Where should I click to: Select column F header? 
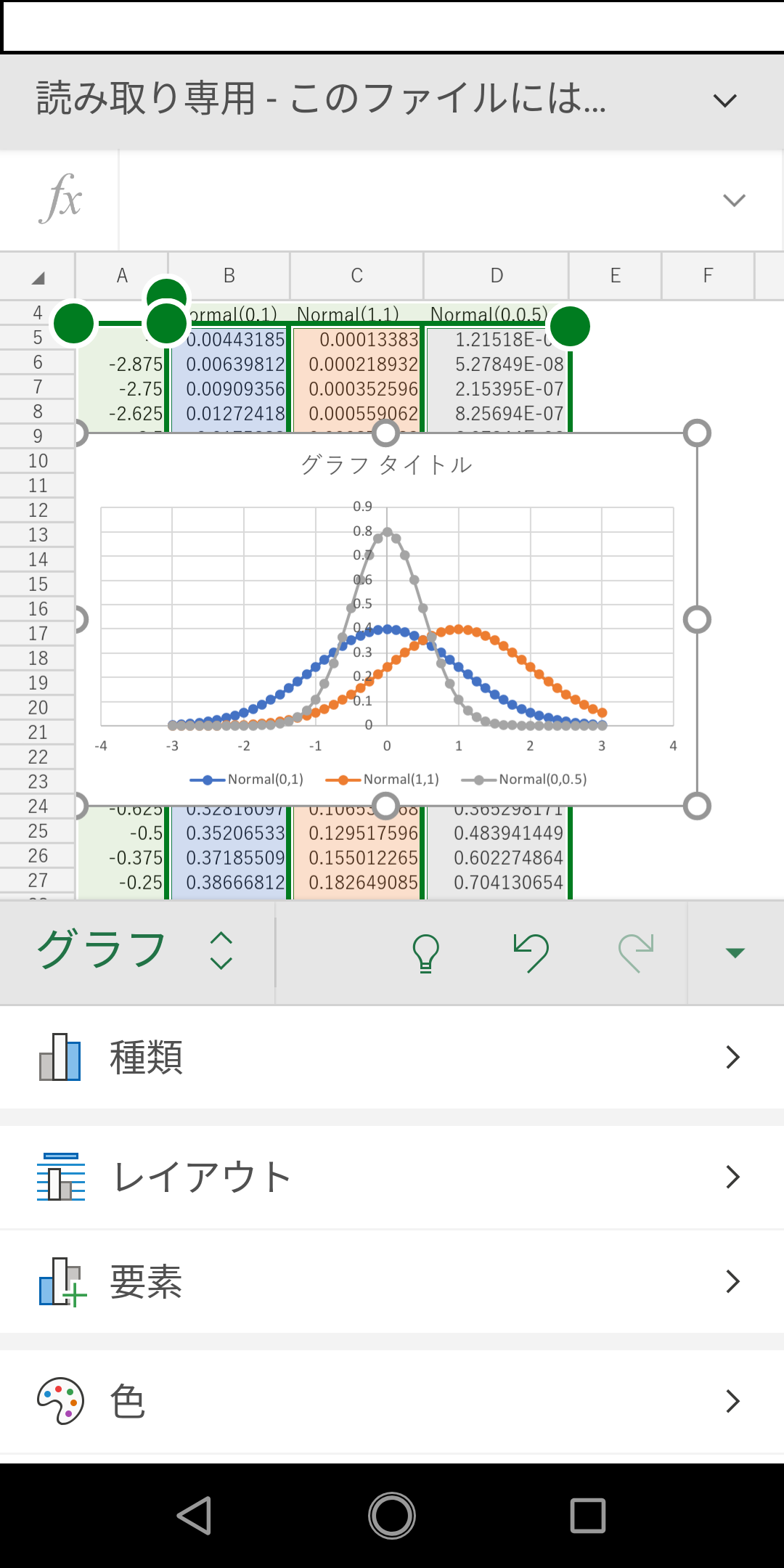(708, 276)
